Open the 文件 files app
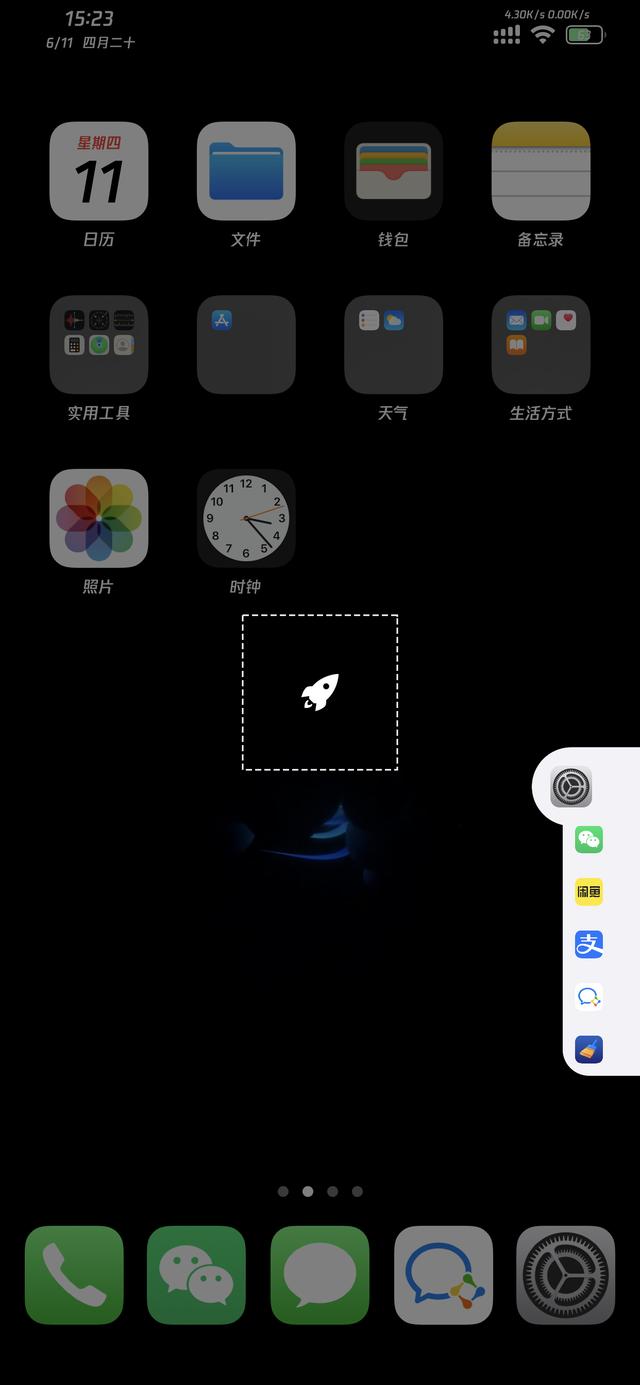This screenshot has height=1385, width=640. [246, 171]
